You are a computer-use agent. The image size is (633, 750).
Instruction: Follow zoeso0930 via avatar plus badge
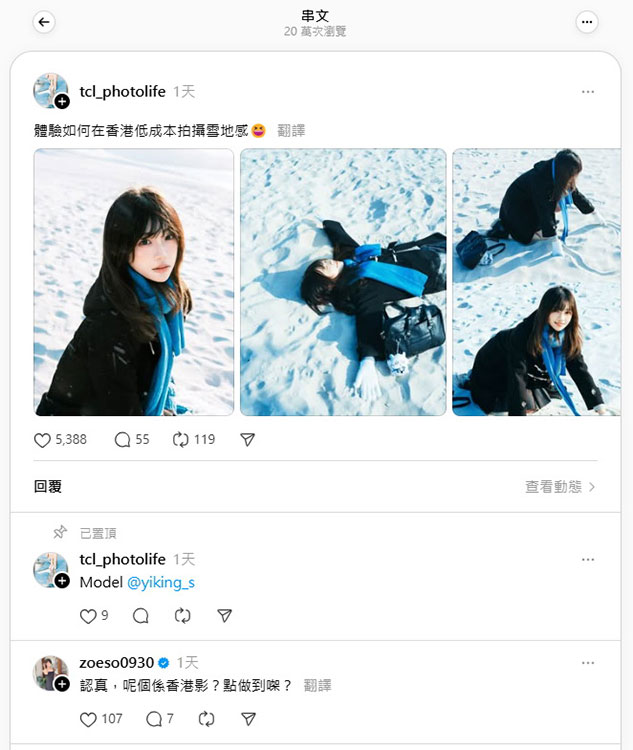(62, 684)
